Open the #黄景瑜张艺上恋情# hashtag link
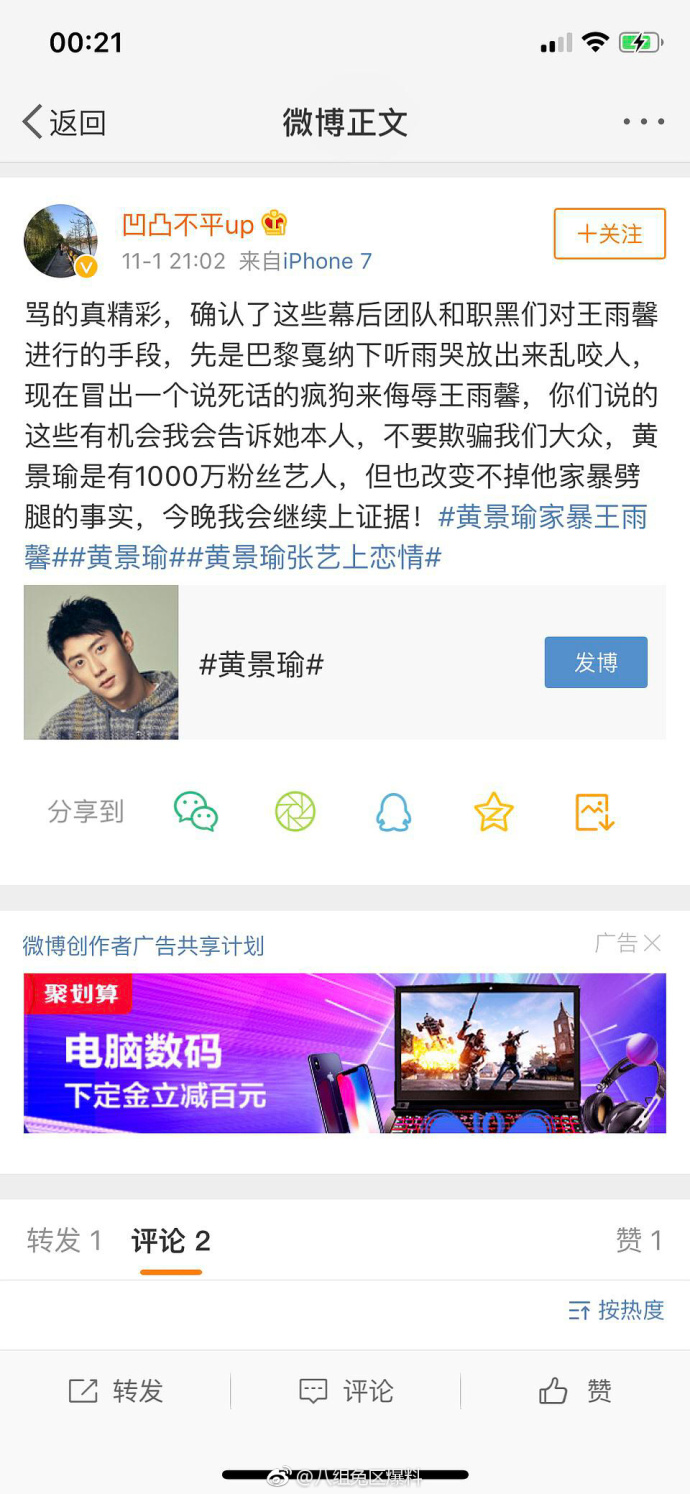The width and height of the screenshot is (690, 1494). click(322, 557)
